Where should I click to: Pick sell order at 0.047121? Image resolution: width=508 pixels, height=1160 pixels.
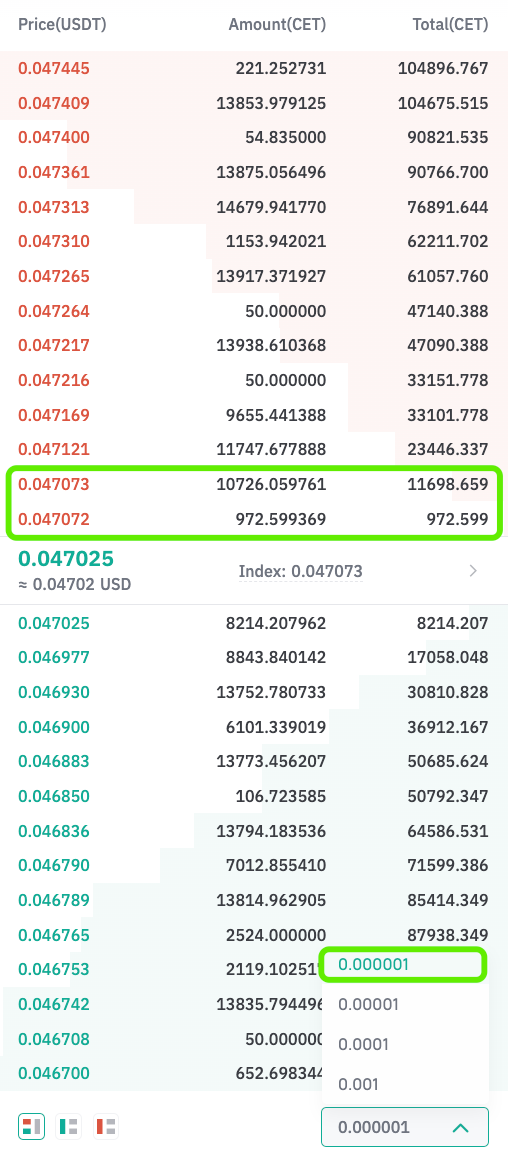[254, 449]
